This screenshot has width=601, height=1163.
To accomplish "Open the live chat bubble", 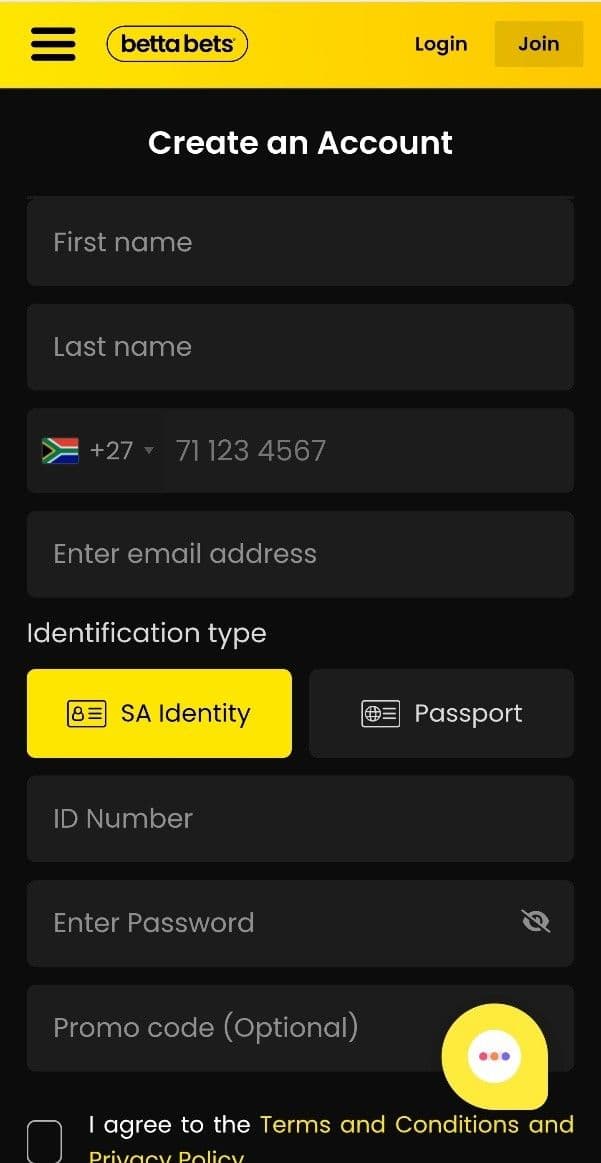I will tap(495, 1057).
